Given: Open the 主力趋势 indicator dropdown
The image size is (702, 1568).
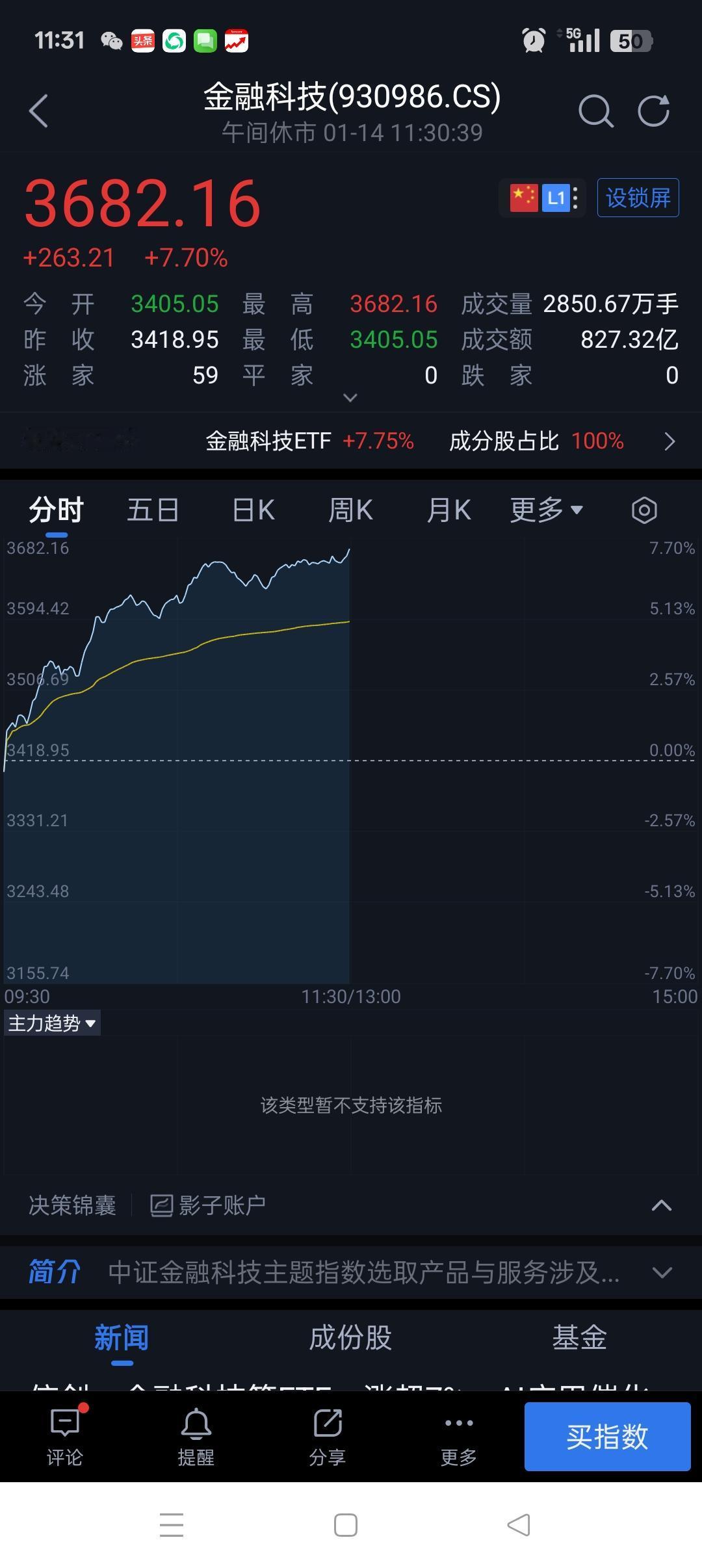Looking at the screenshot, I should [x=52, y=1023].
